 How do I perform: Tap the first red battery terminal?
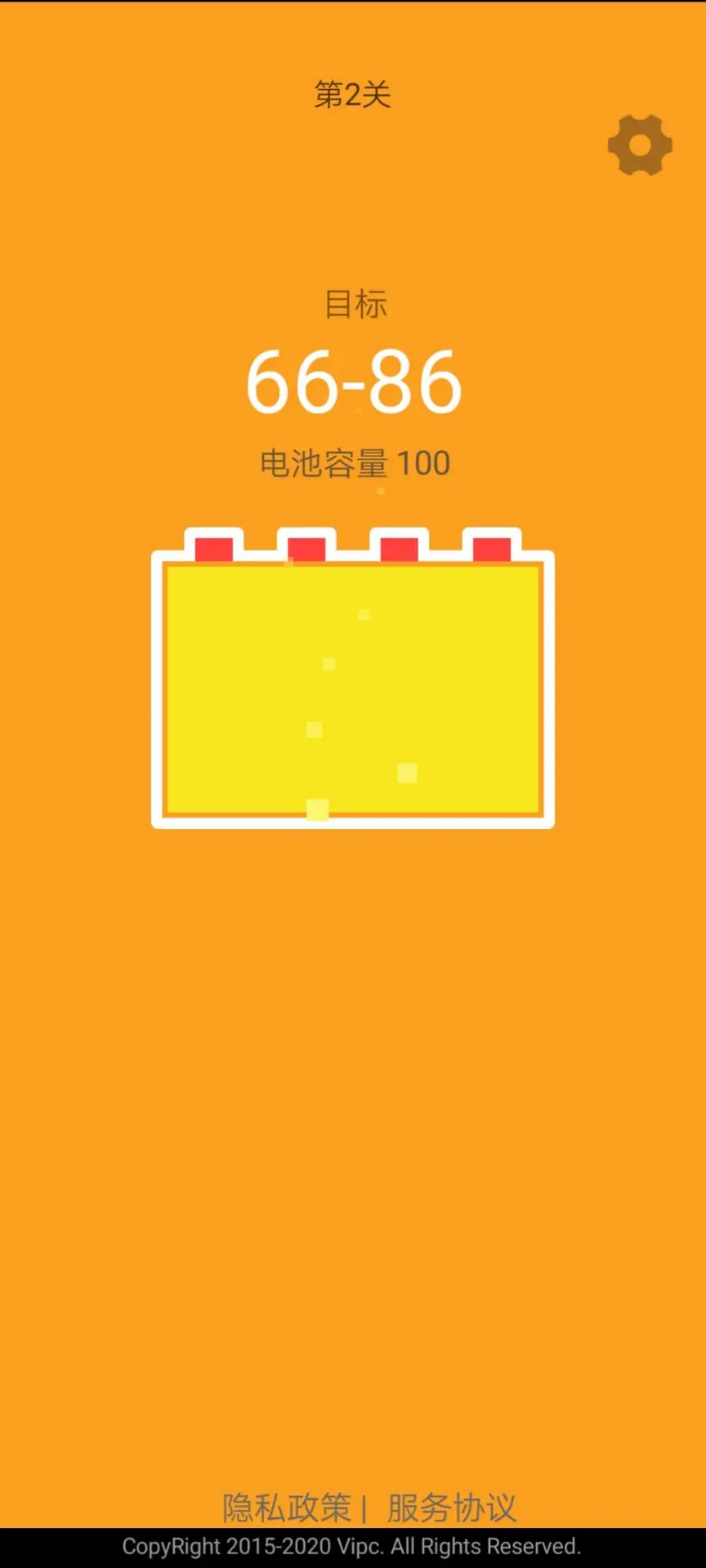click(213, 546)
